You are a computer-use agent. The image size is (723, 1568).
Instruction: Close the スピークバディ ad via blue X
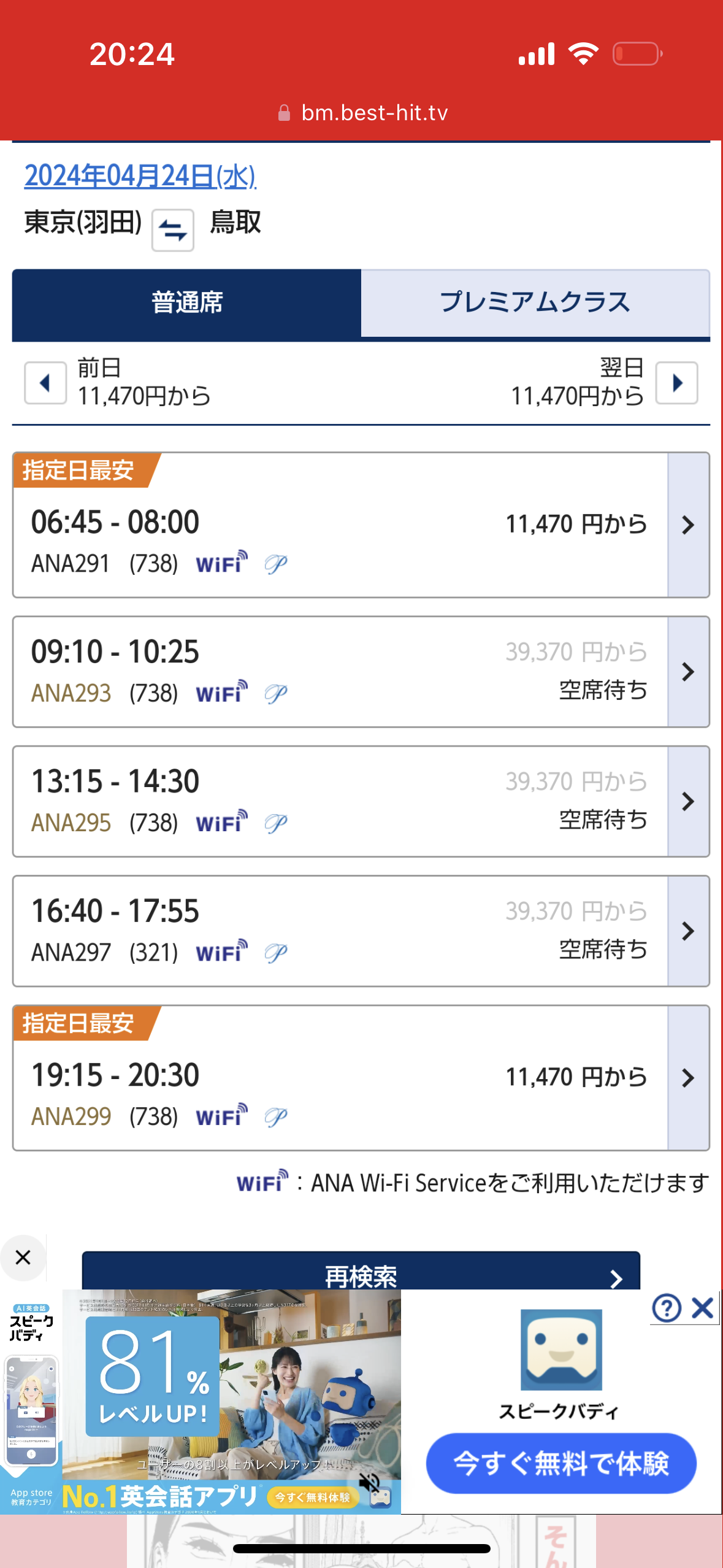pyautogui.click(x=702, y=1308)
